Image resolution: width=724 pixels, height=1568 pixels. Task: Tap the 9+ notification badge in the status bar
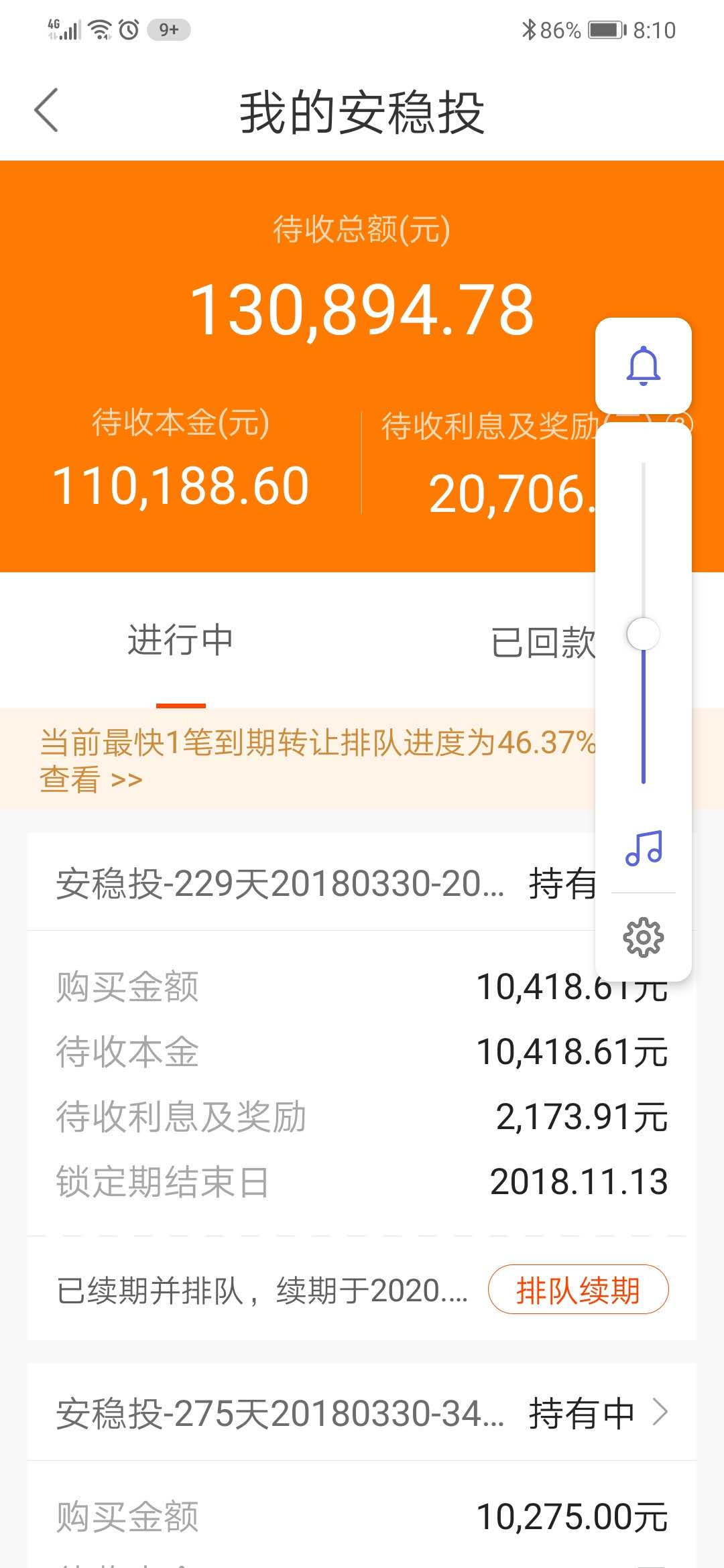(x=167, y=29)
